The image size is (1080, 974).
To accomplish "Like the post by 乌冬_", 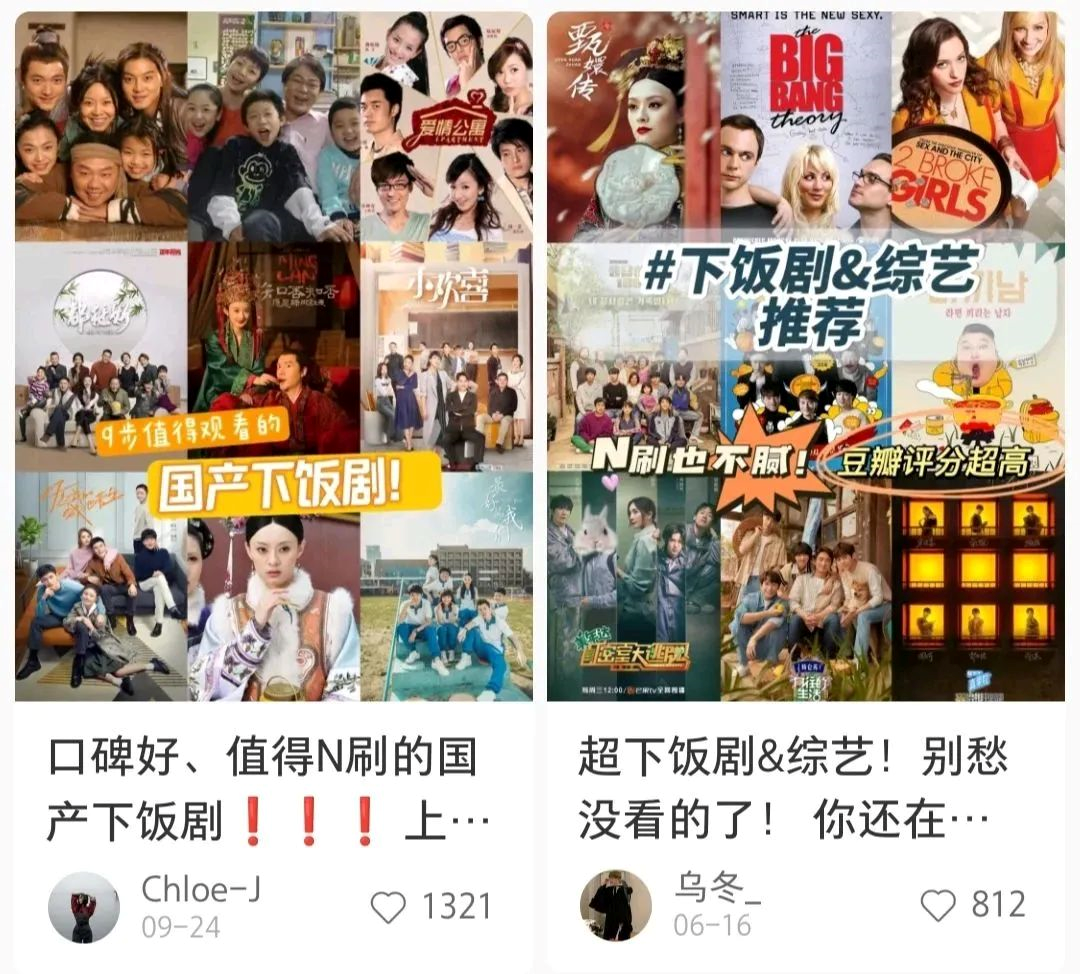I will [x=937, y=905].
